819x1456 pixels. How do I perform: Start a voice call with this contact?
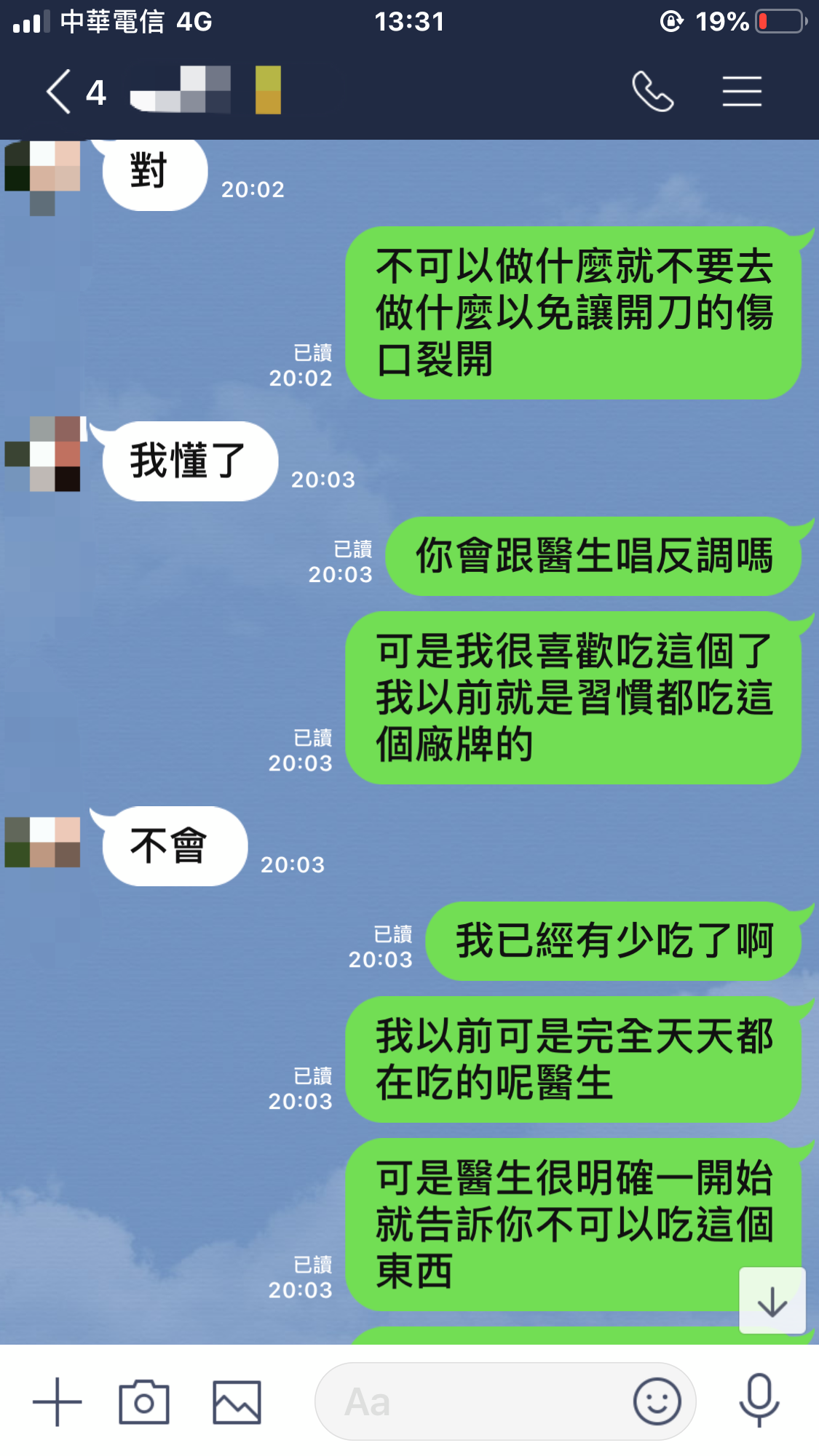pos(652,92)
